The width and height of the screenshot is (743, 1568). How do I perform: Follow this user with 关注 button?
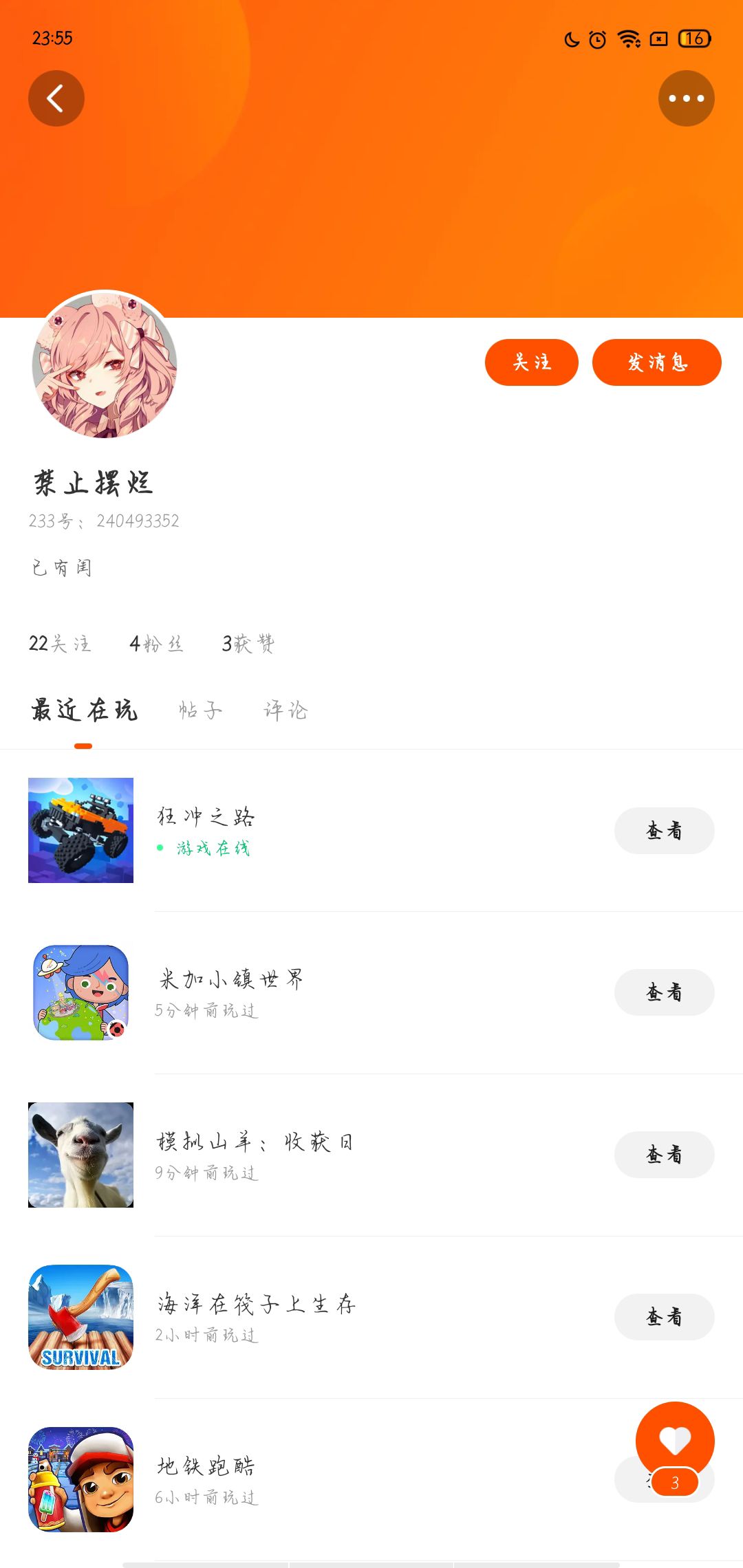[531, 362]
